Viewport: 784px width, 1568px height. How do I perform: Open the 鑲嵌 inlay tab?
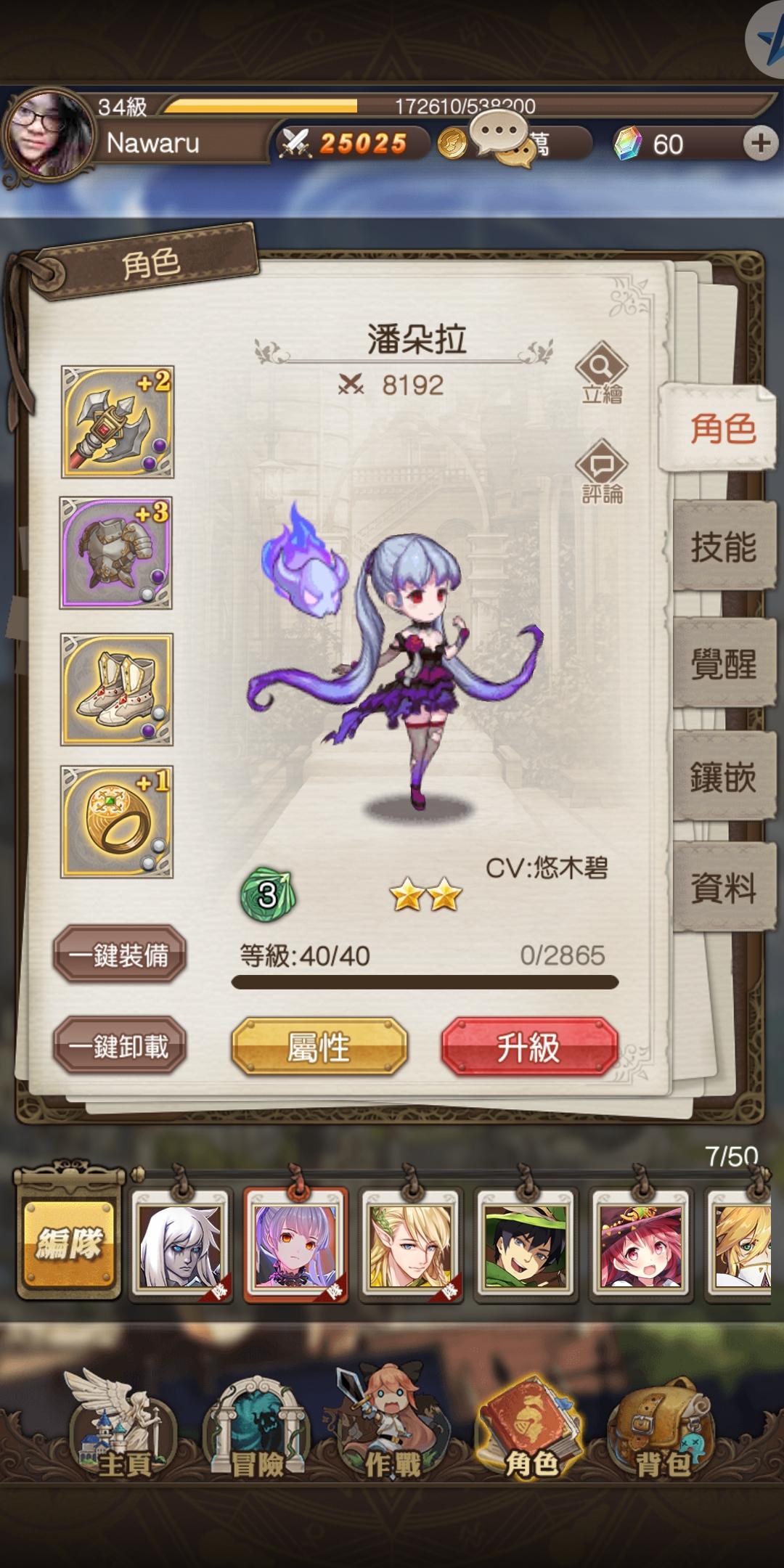(723, 777)
